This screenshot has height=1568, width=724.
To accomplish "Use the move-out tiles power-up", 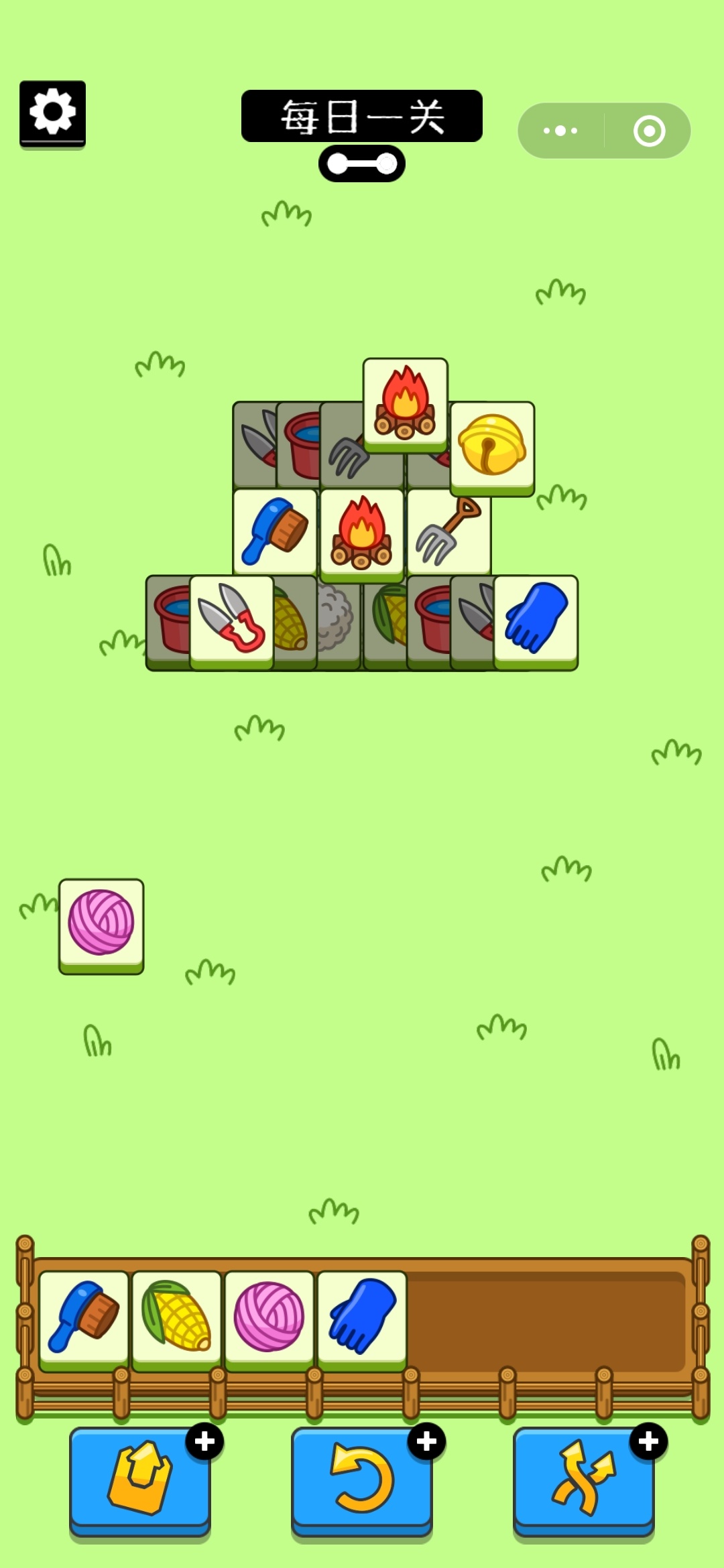I will coord(139,1479).
